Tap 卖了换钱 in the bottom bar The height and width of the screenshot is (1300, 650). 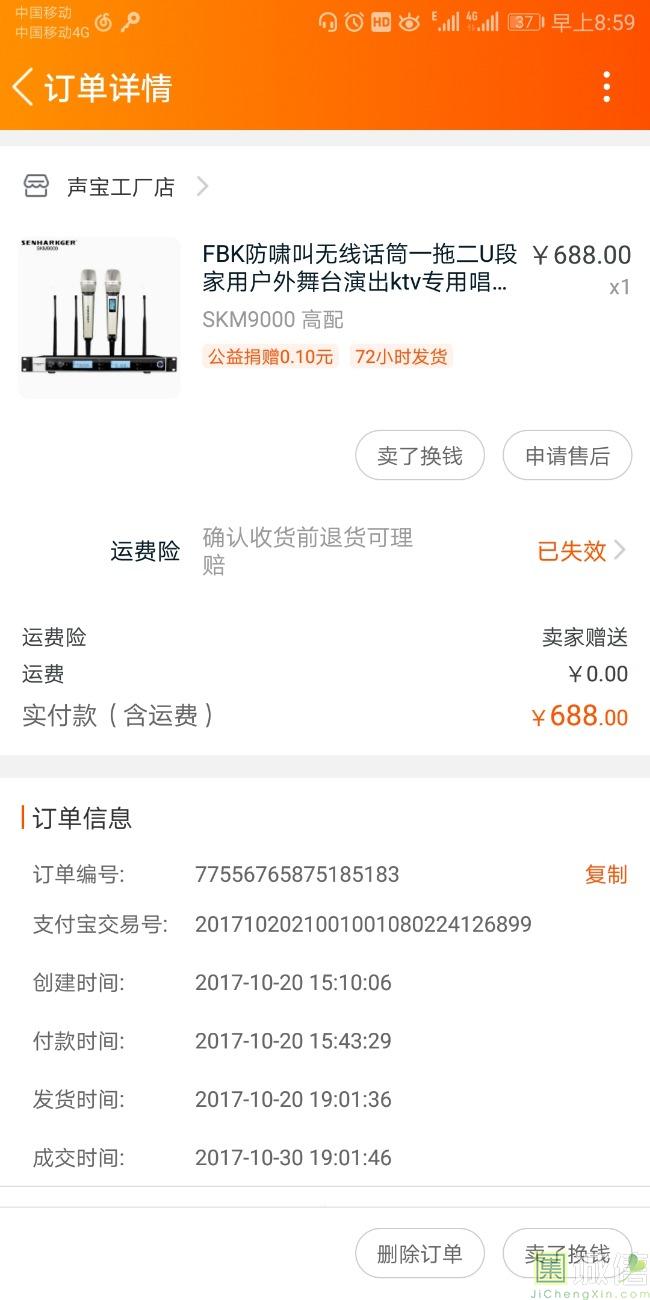click(567, 1254)
